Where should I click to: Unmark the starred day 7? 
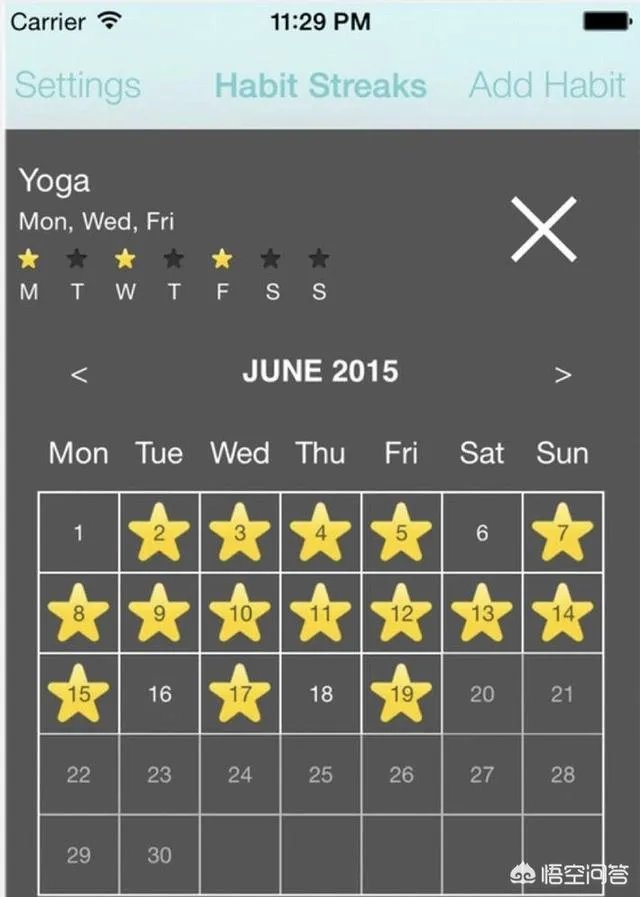click(563, 532)
